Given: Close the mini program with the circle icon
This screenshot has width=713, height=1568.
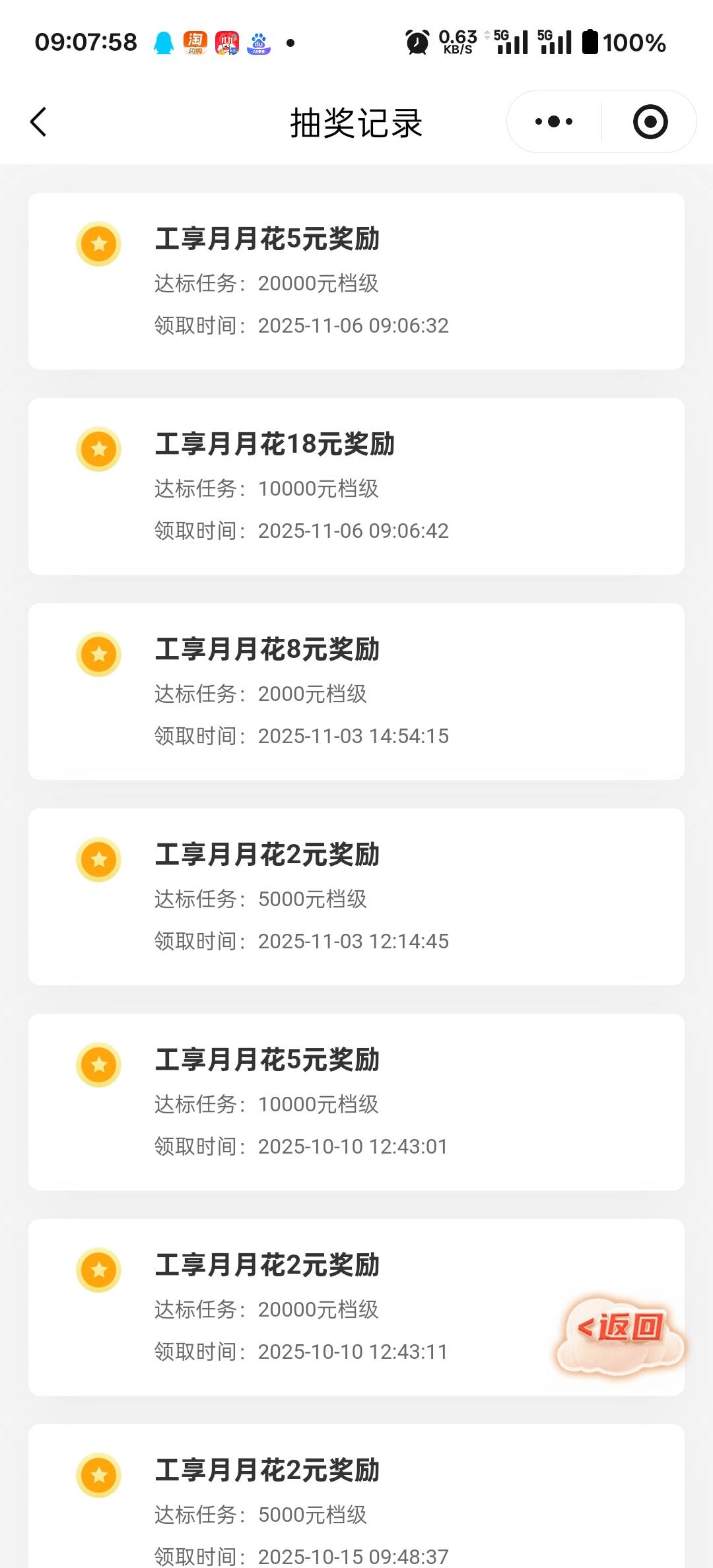Looking at the screenshot, I should [650, 122].
